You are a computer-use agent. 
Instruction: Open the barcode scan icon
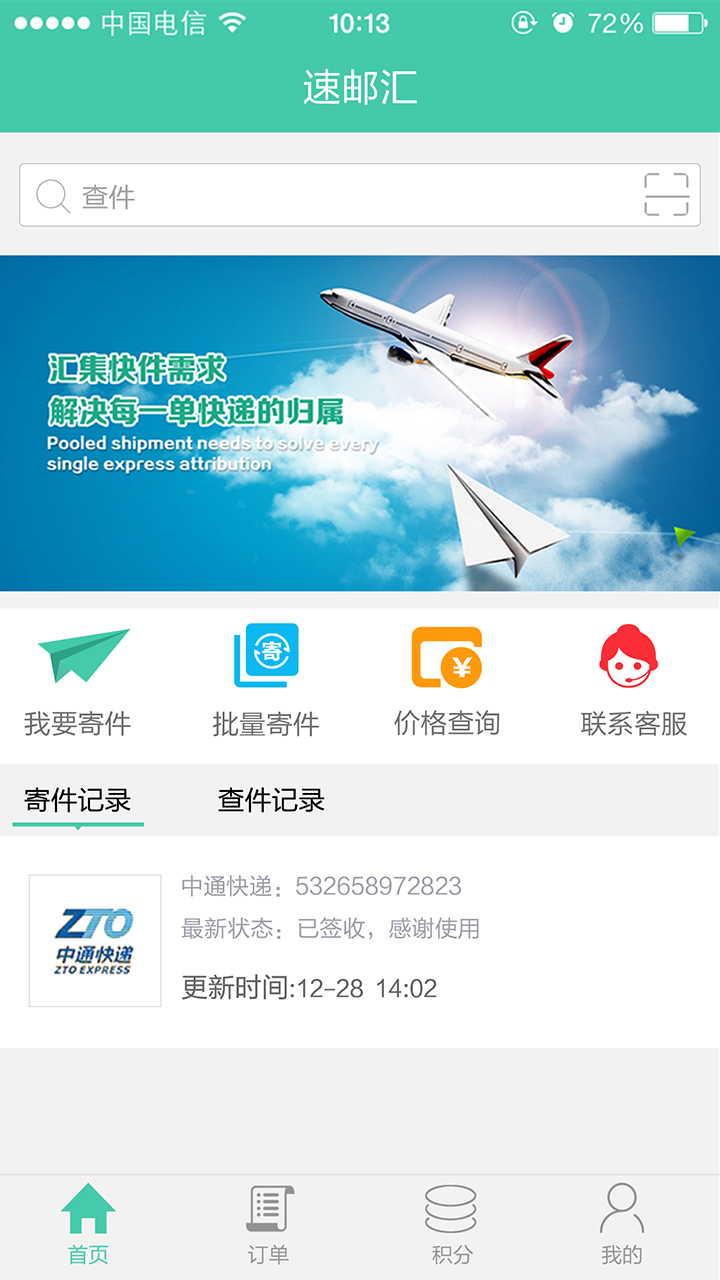point(666,195)
